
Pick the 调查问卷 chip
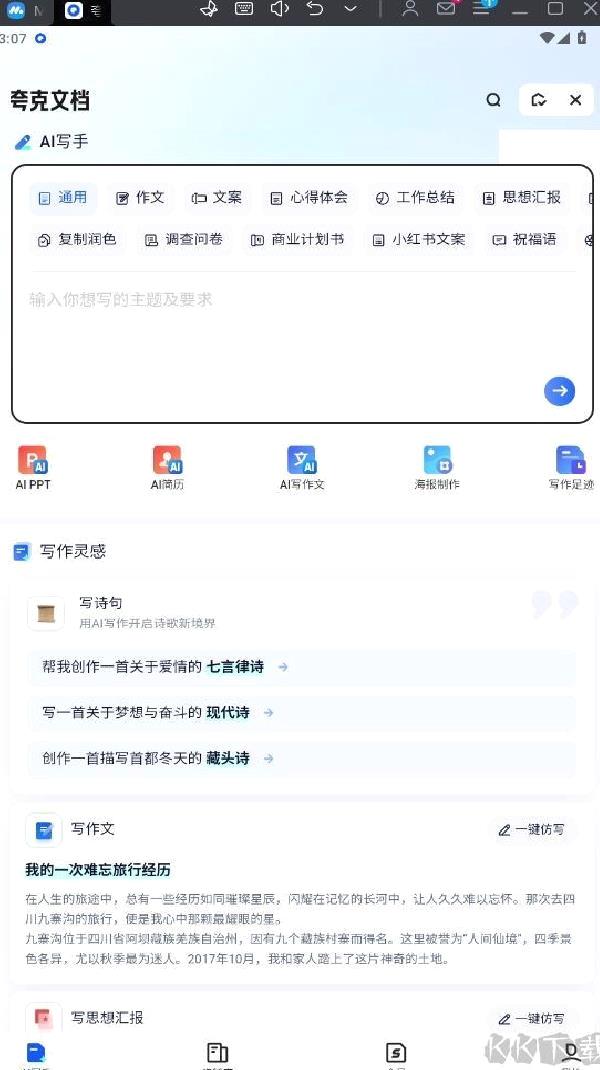point(184,240)
